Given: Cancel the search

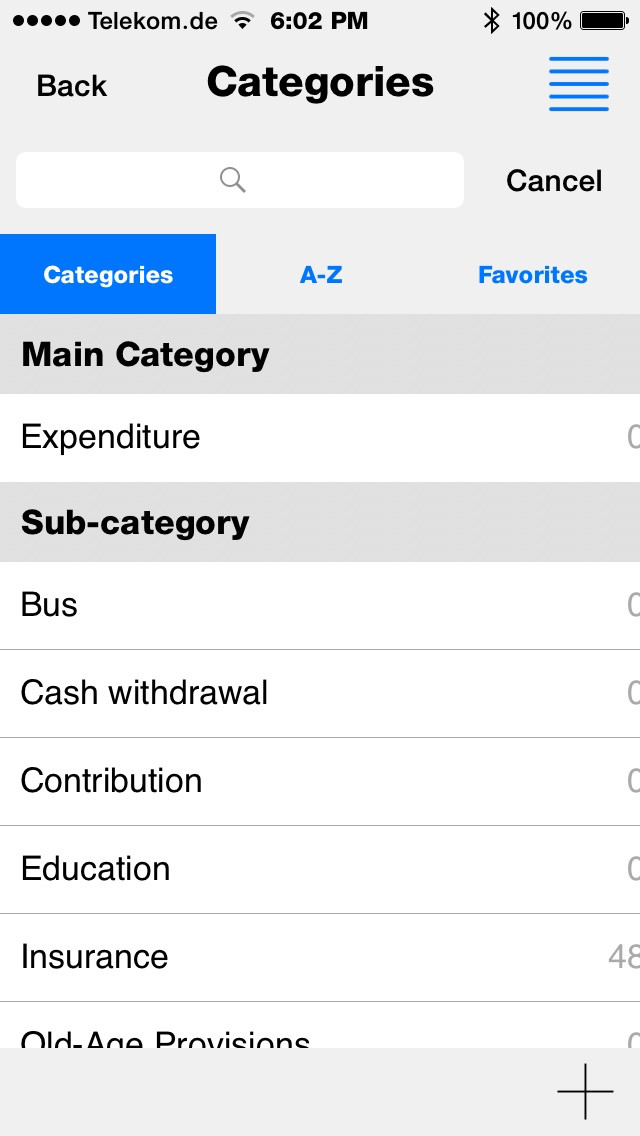Looking at the screenshot, I should [x=554, y=180].
